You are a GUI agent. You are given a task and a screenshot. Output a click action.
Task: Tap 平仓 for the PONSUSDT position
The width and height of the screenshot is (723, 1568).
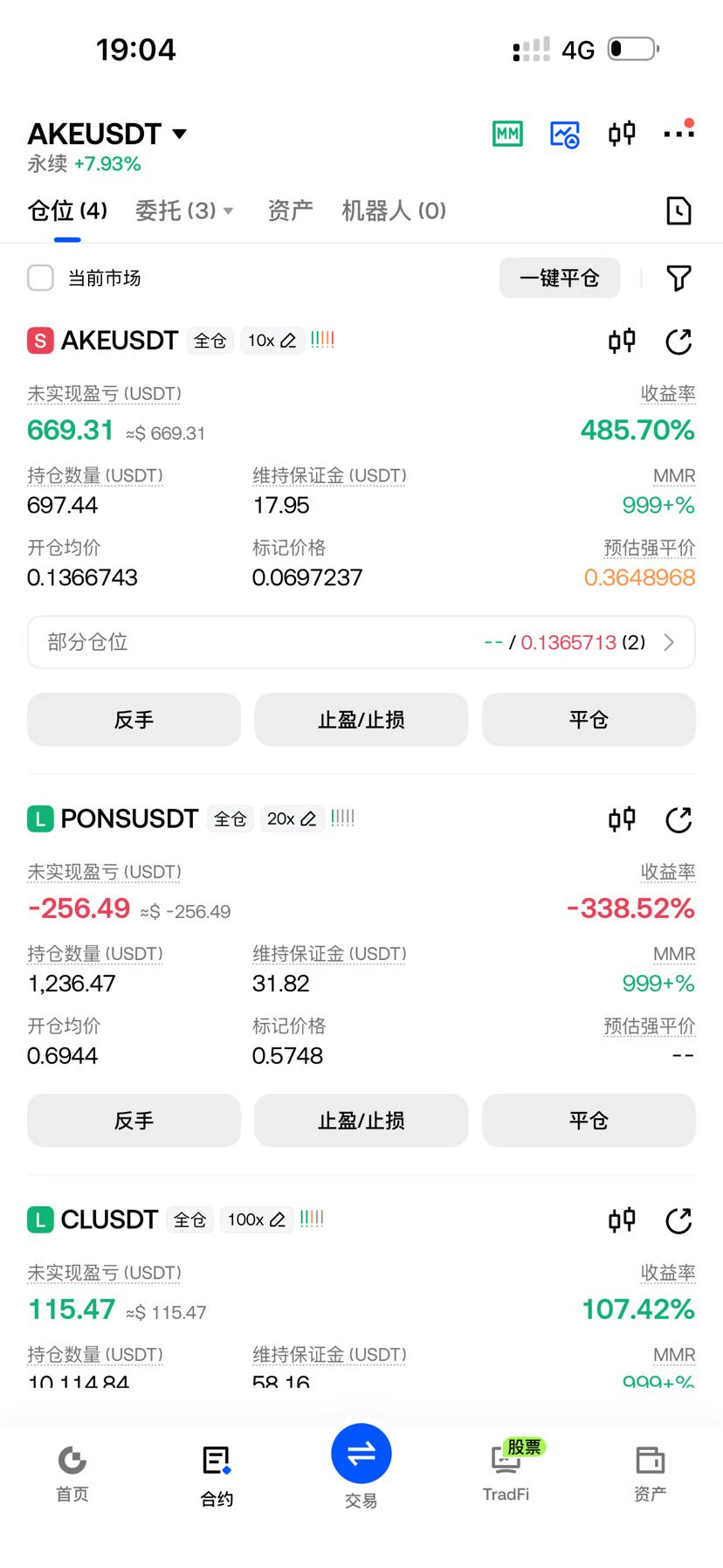coord(589,1121)
